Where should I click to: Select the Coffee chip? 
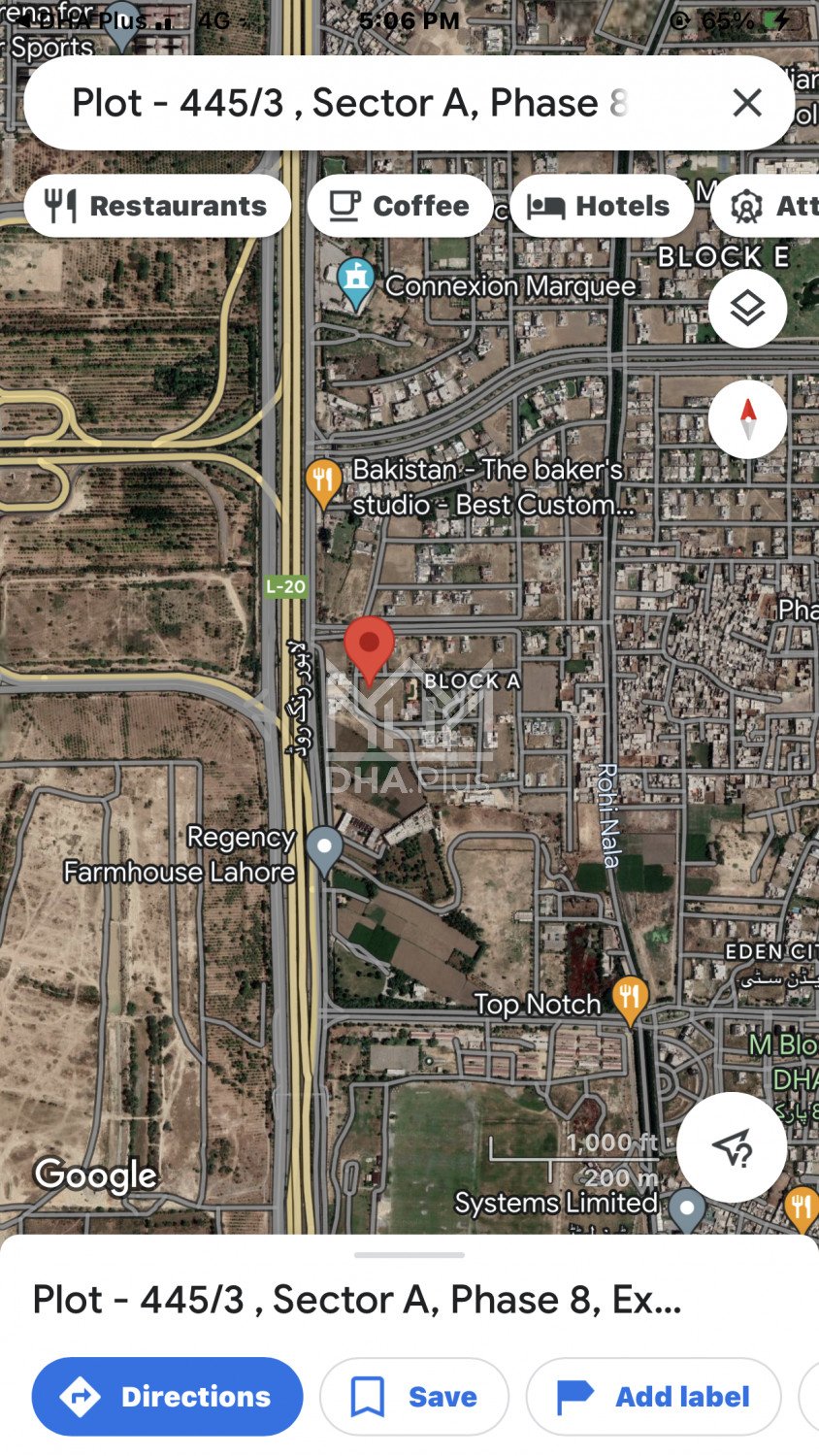[400, 206]
